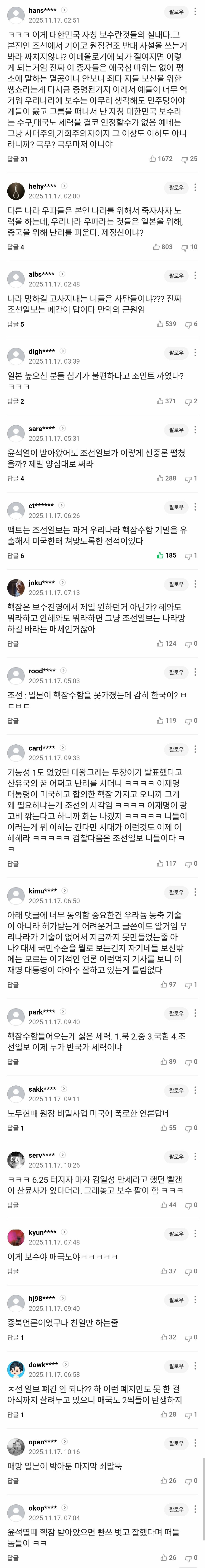This screenshot has width=205, height=1568.
Task: Follow the commenter hans****
Action: [176, 12]
